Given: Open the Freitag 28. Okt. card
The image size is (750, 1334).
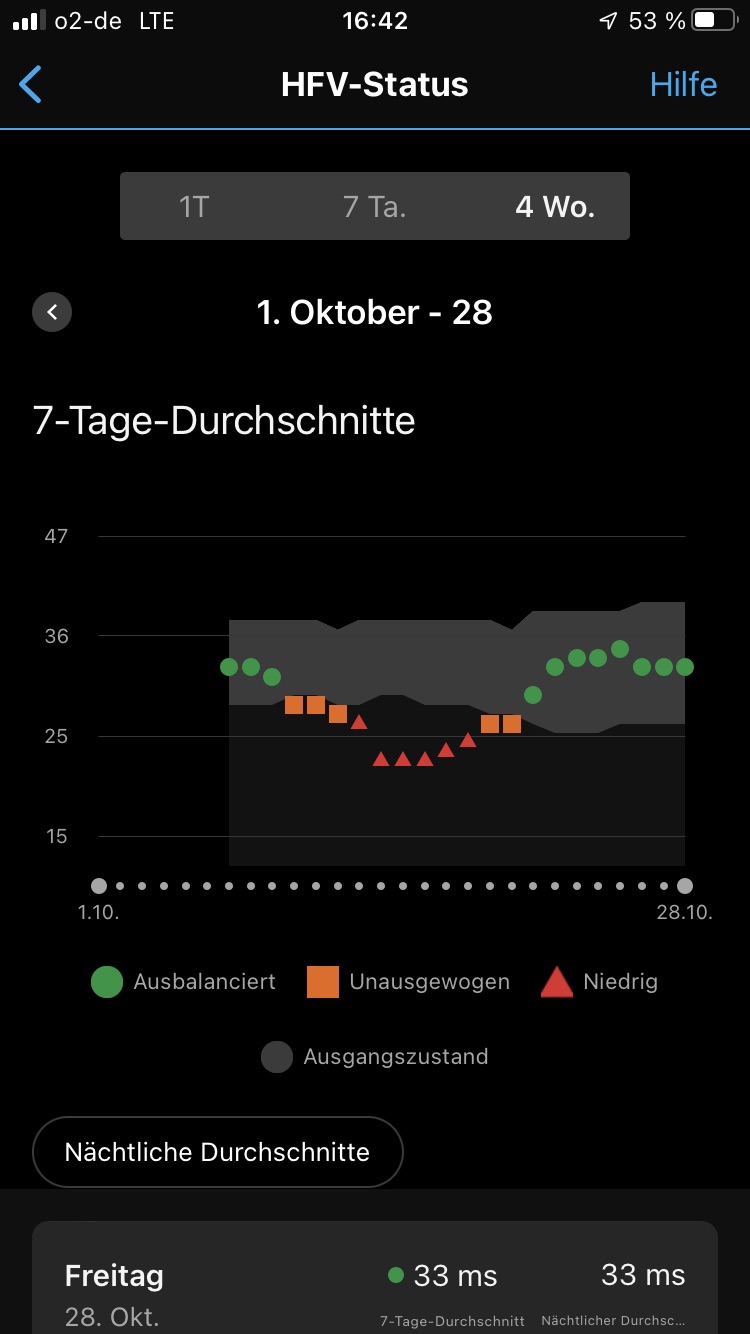Looking at the screenshot, I should [x=375, y=1285].
